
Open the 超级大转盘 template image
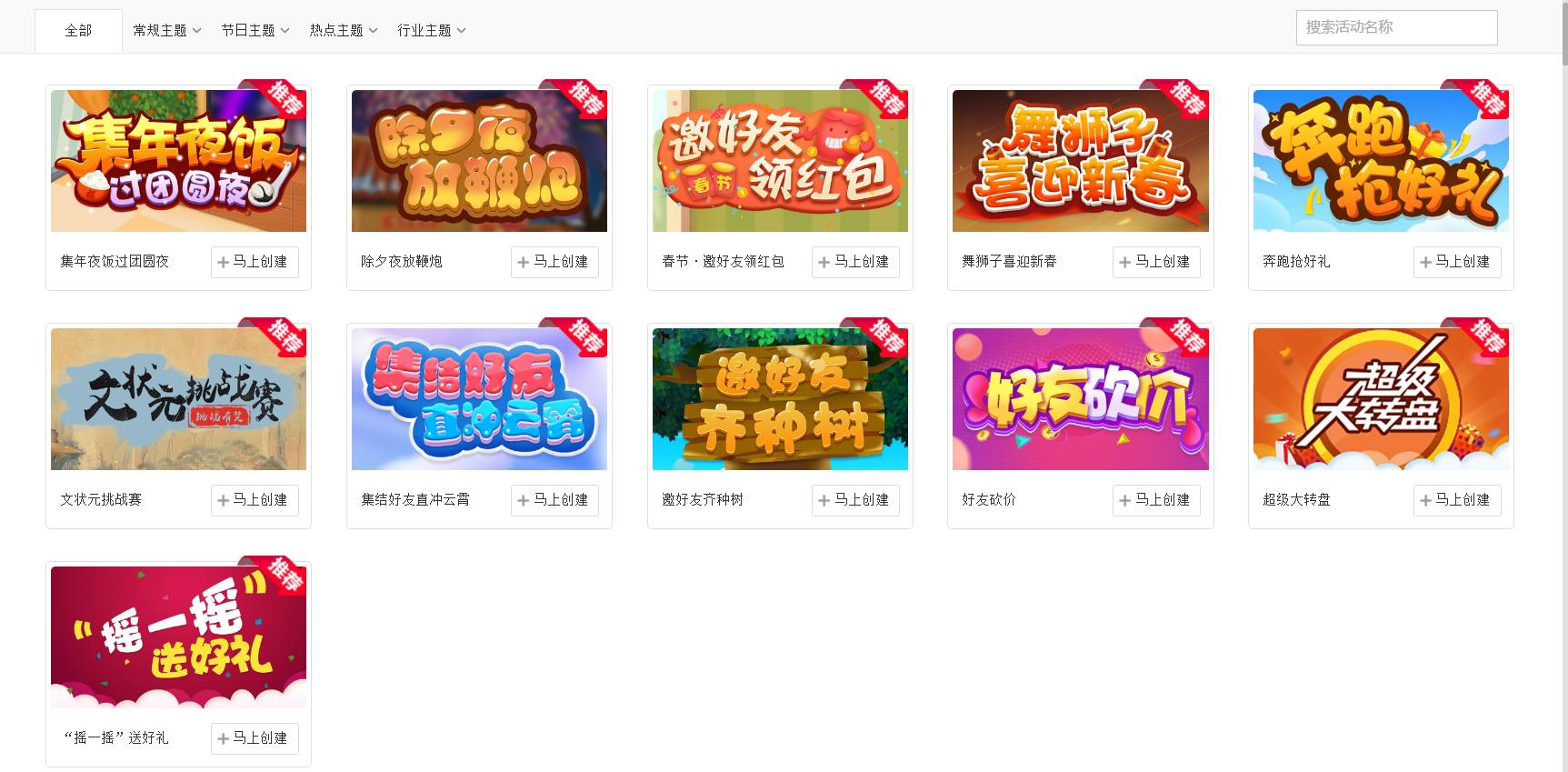[1381, 399]
